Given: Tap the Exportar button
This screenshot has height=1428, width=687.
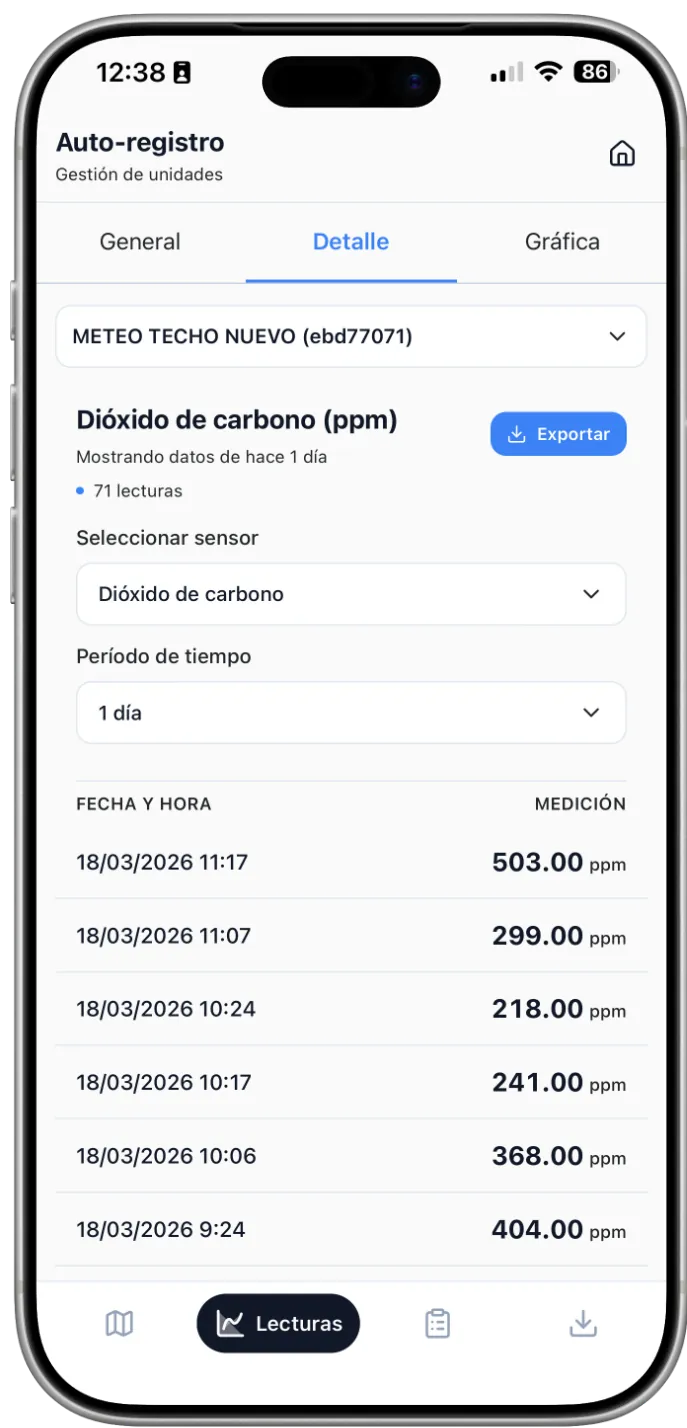Looking at the screenshot, I should click(558, 434).
